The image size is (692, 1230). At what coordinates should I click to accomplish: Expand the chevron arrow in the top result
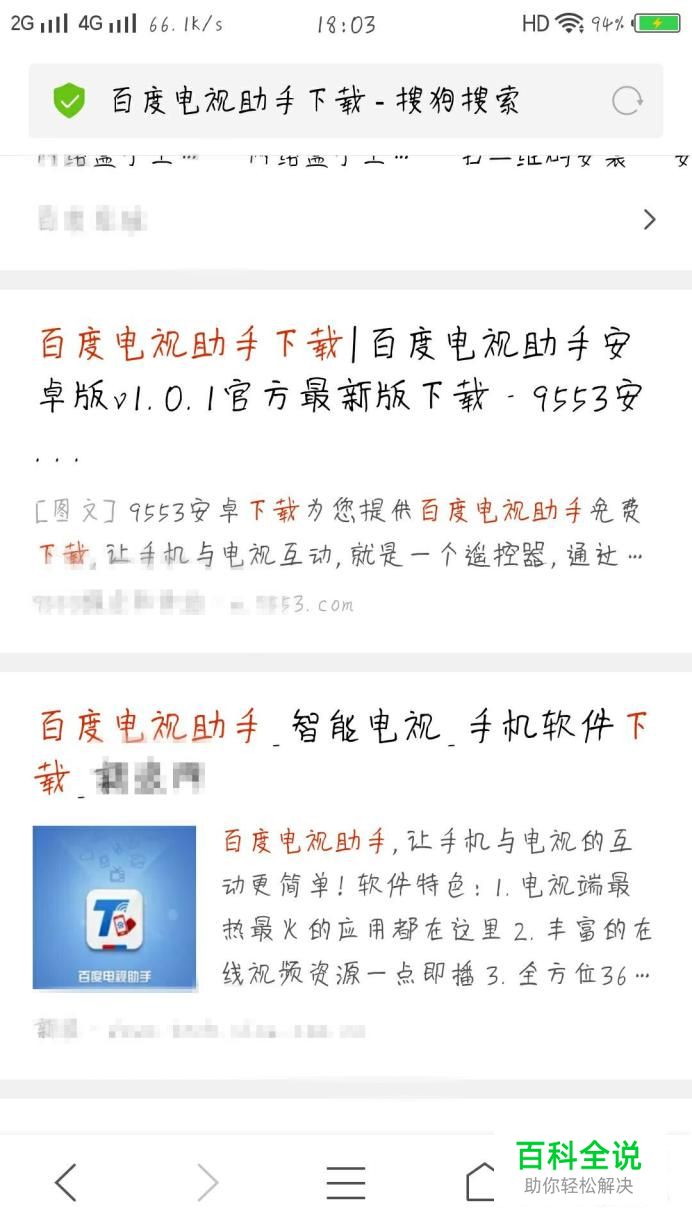[x=650, y=220]
